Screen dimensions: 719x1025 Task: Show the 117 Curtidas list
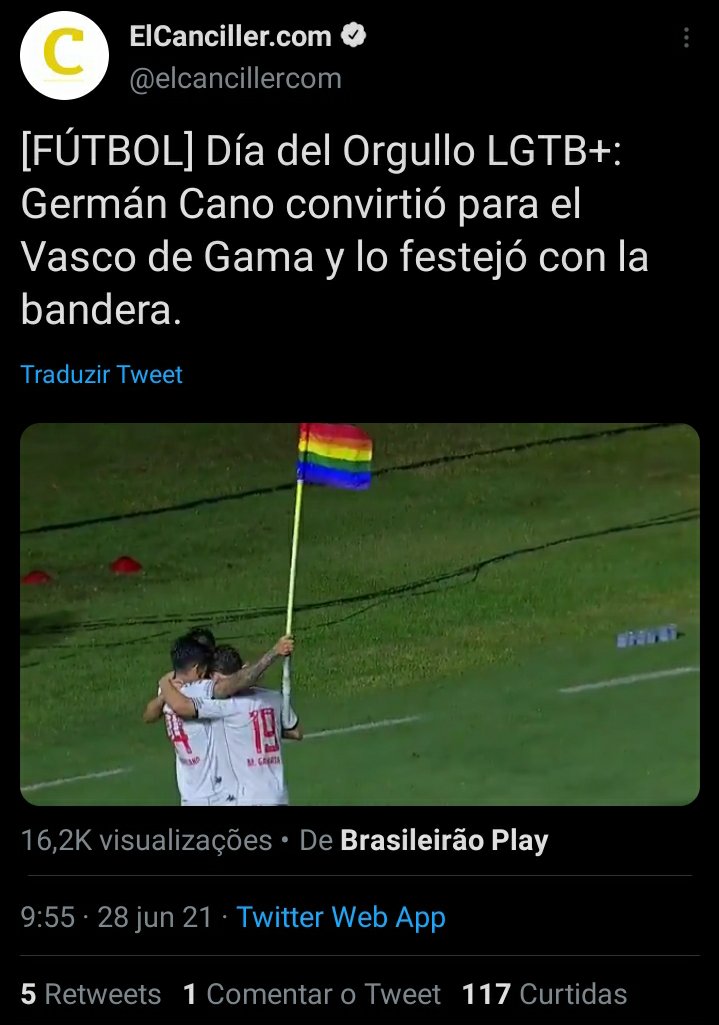(x=545, y=994)
